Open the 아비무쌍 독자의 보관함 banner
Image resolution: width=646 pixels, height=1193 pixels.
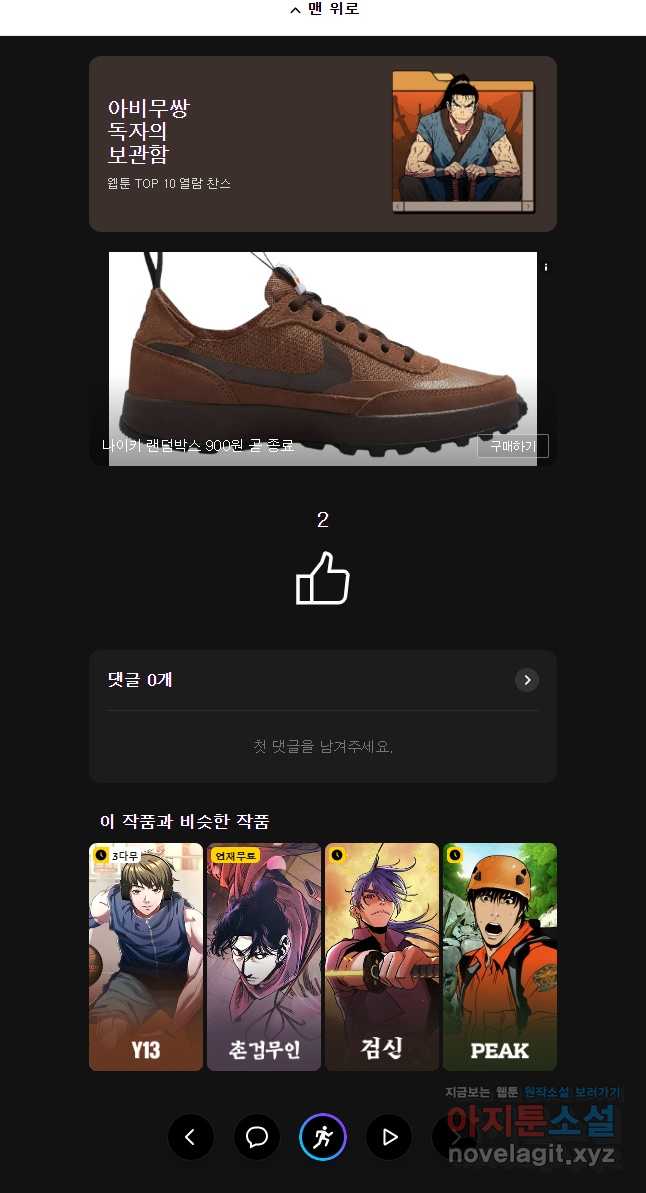click(x=323, y=144)
